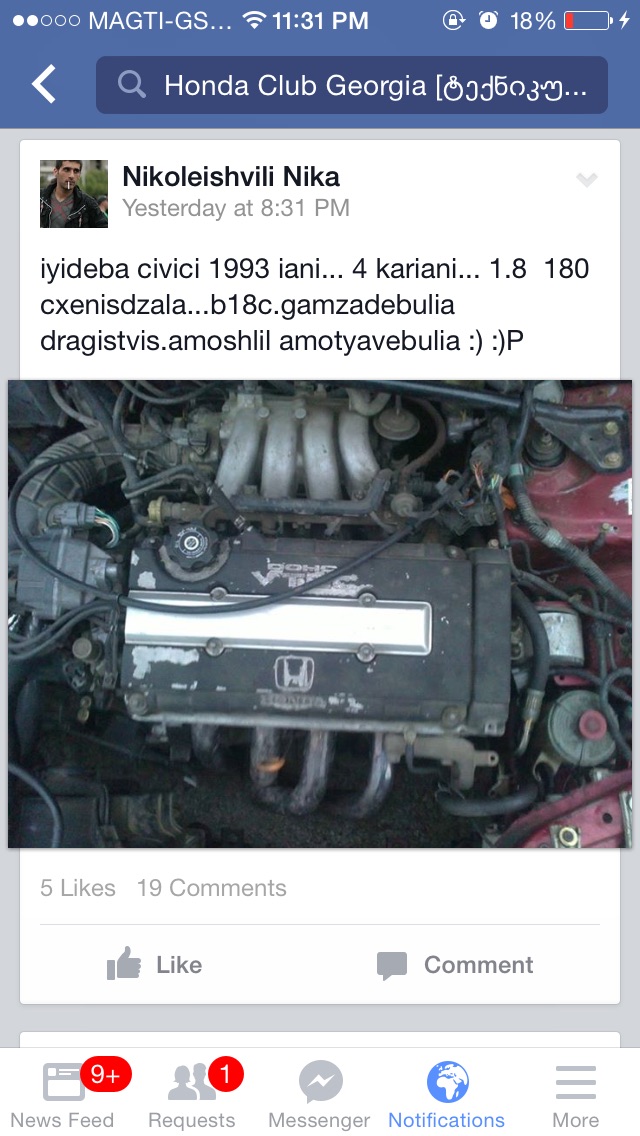Image resolution: width=640 pixels, height=1136 pixels.
Task: View the 5 Likes list
Action: click(x=78, y=888)
